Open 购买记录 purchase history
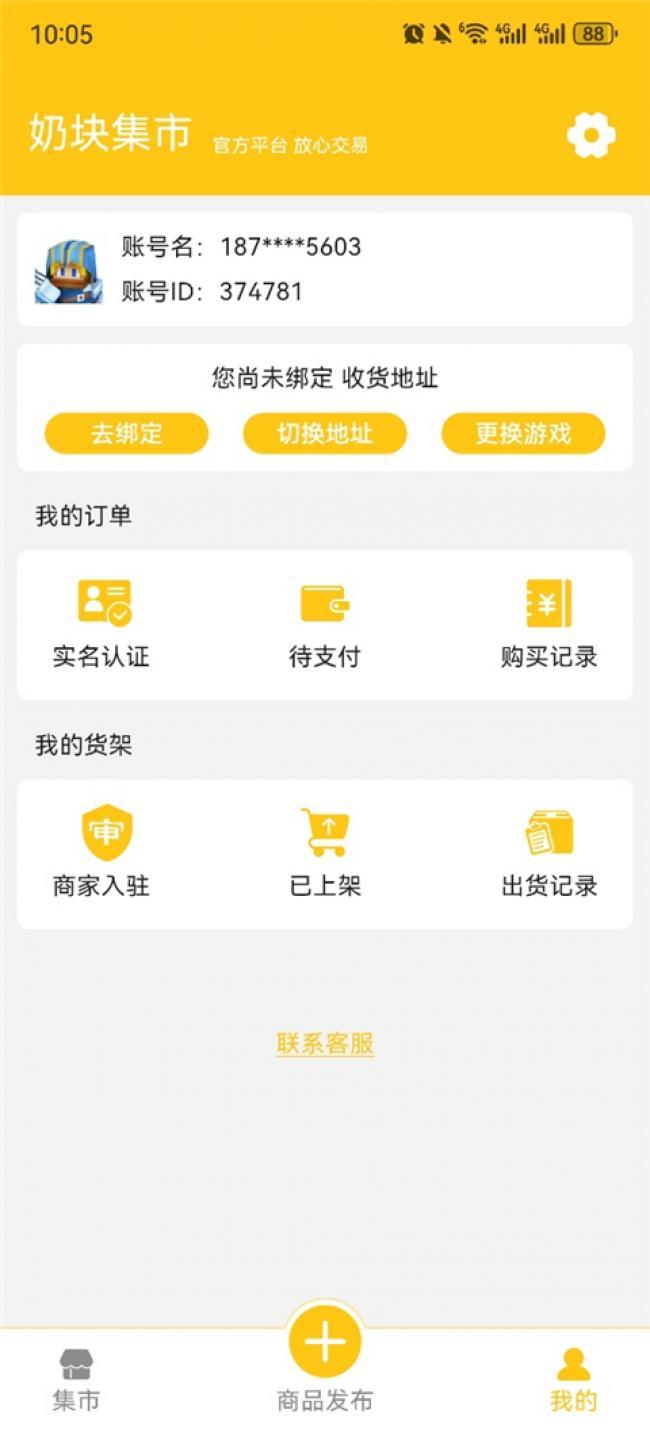Viewport: 650px width, 1432px height. (x=549, y=624)
